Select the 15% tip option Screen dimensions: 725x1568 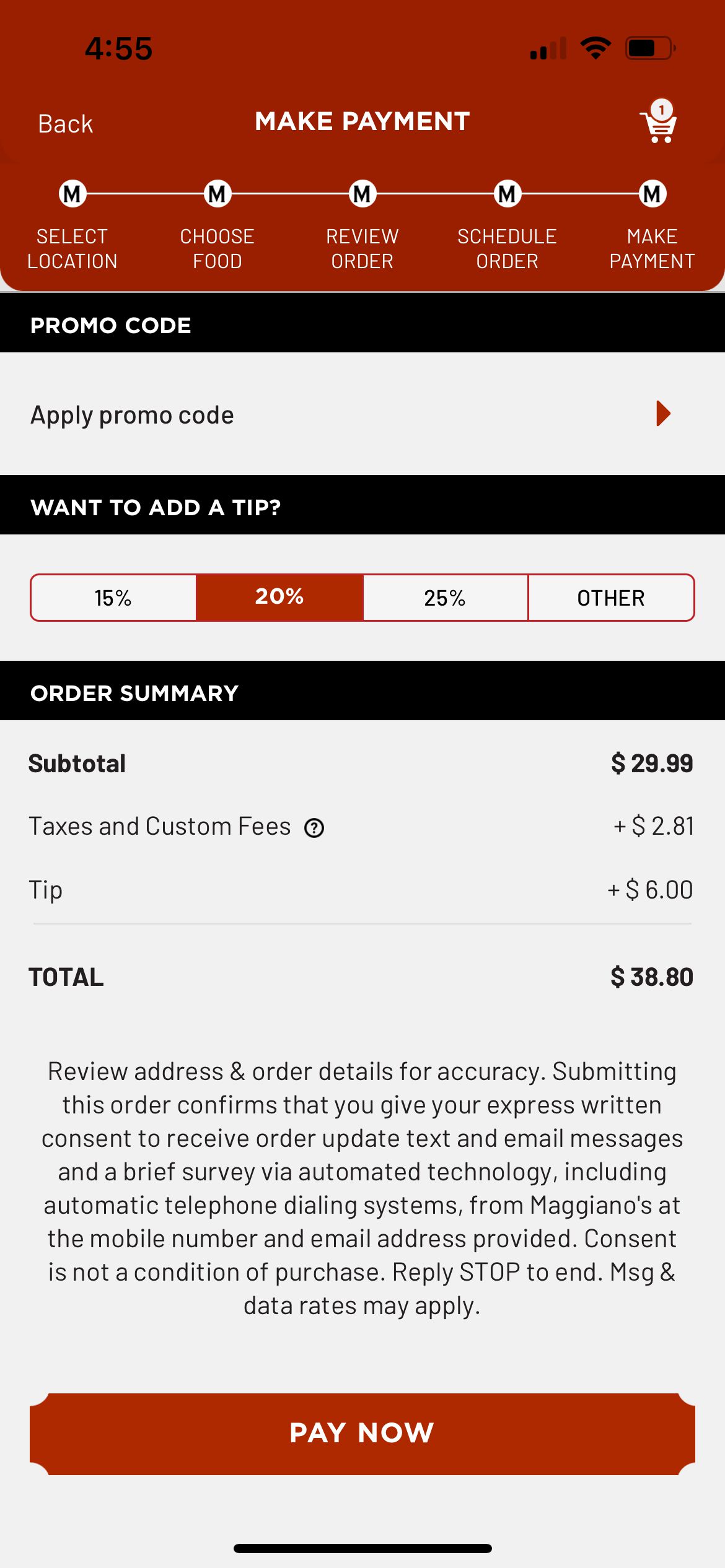[x=113, y=598]
